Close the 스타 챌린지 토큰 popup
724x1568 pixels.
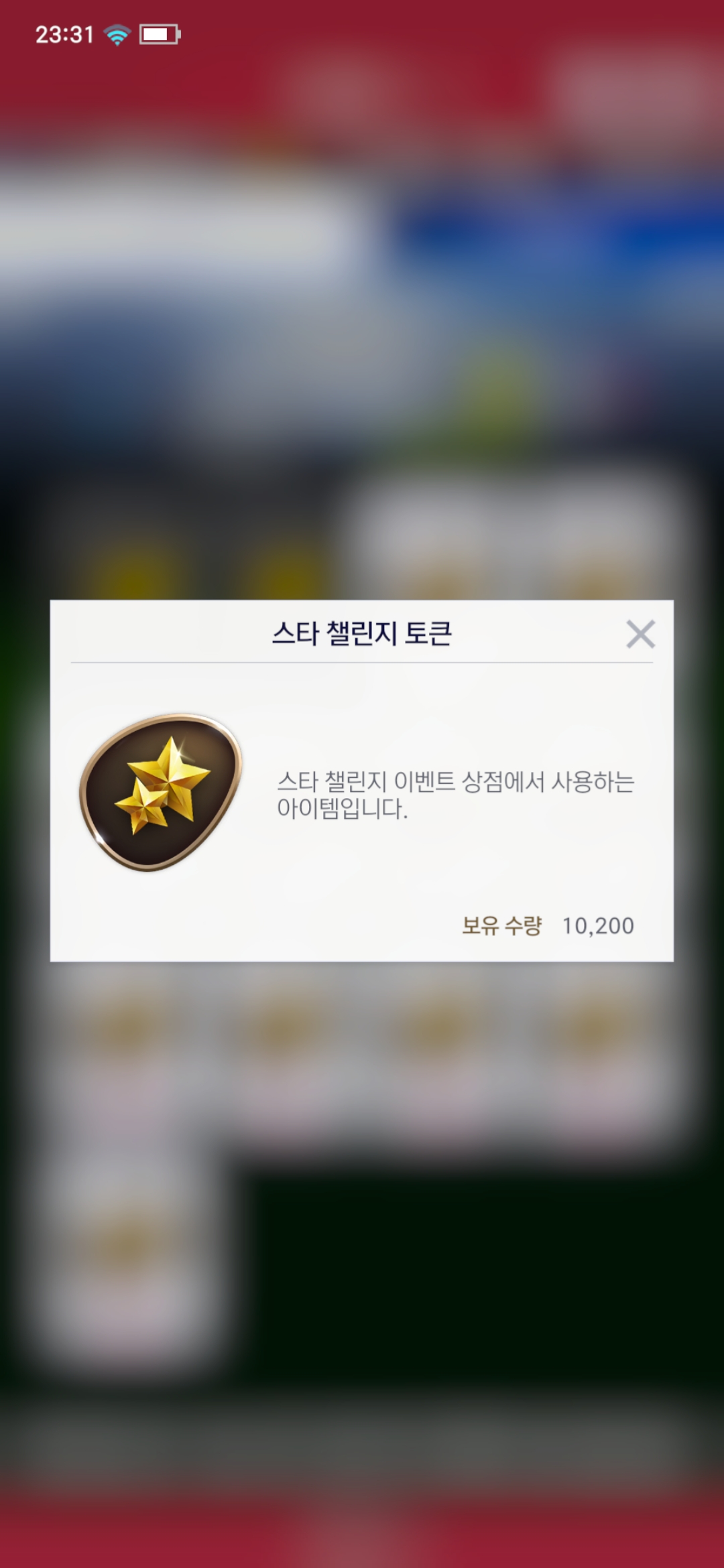(x=640, y=634)
